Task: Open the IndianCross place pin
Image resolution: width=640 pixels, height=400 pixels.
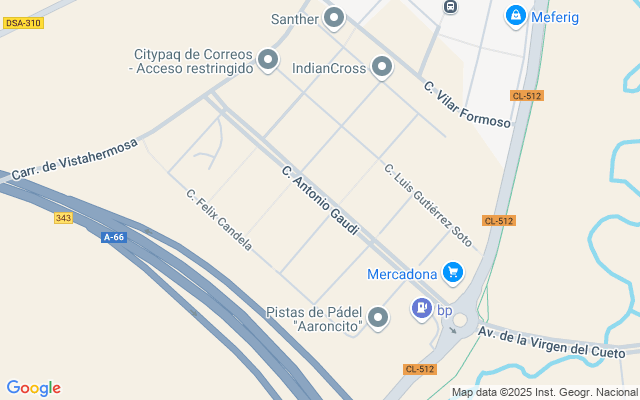Action: (382, 68)
